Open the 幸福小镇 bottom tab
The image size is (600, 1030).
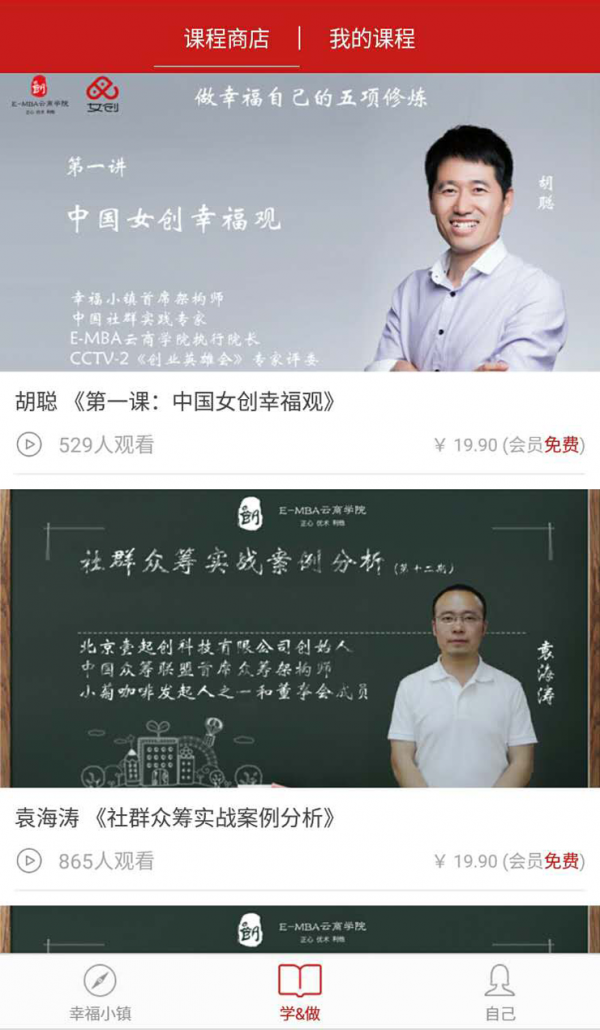[100, 992]
